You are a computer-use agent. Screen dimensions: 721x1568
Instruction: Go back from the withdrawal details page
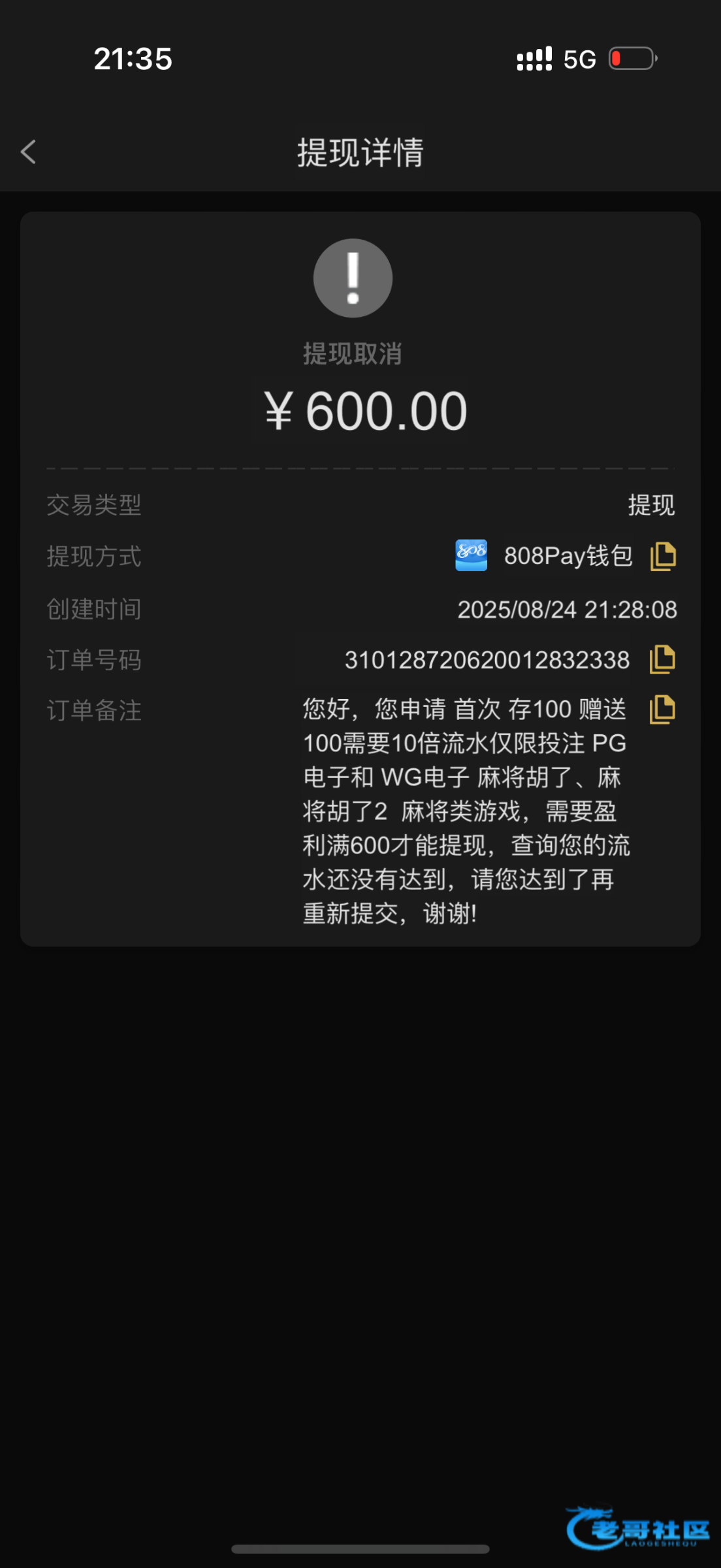tap(28, 152)
